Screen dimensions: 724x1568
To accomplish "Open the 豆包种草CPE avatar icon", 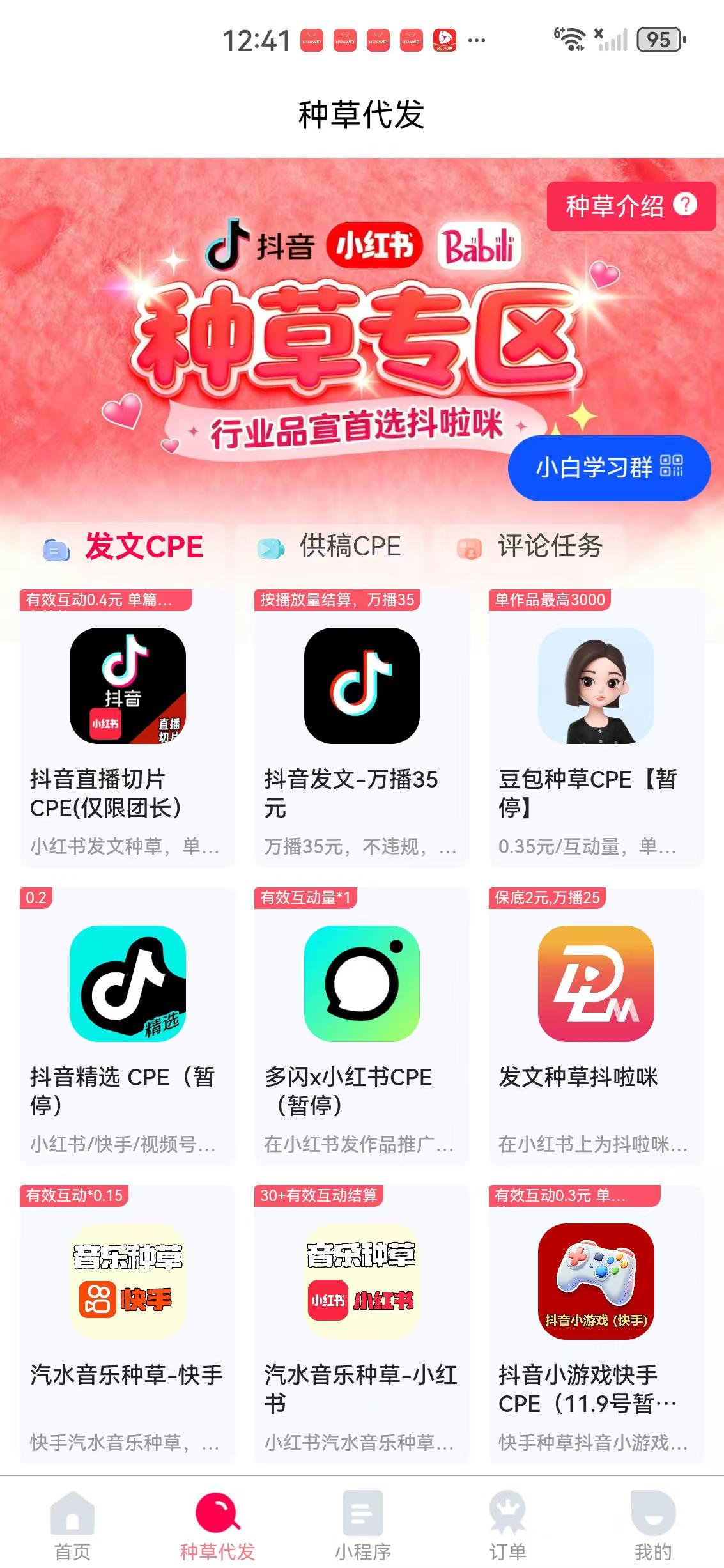I will [596, 684].
